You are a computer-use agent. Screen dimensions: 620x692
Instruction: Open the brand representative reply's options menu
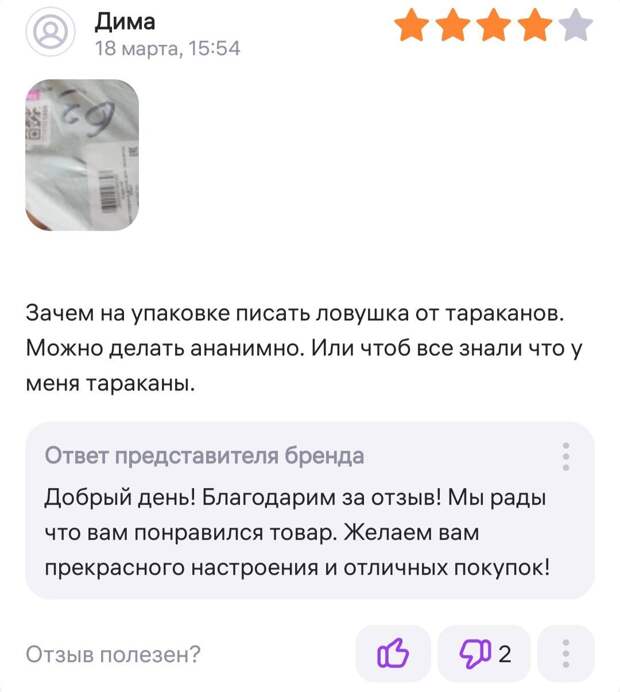(566, 457)
